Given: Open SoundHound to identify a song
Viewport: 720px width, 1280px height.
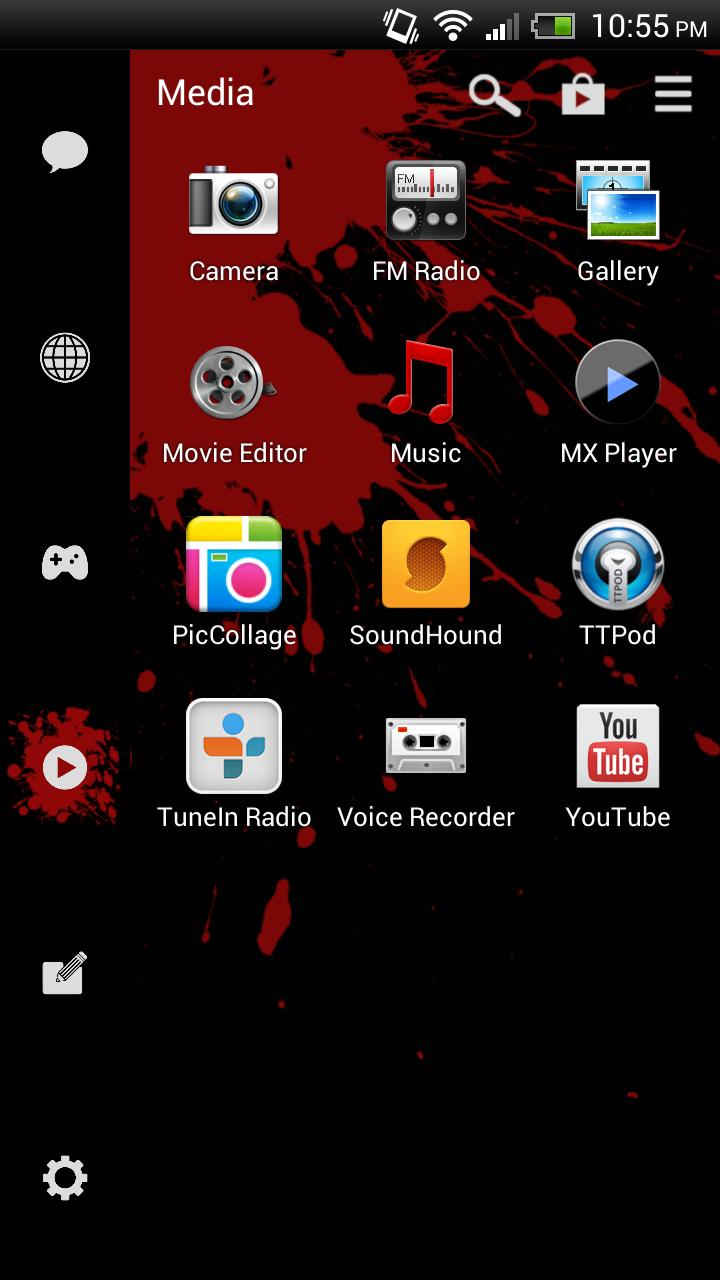Looking at the screenshot, I should pos(425,564).
